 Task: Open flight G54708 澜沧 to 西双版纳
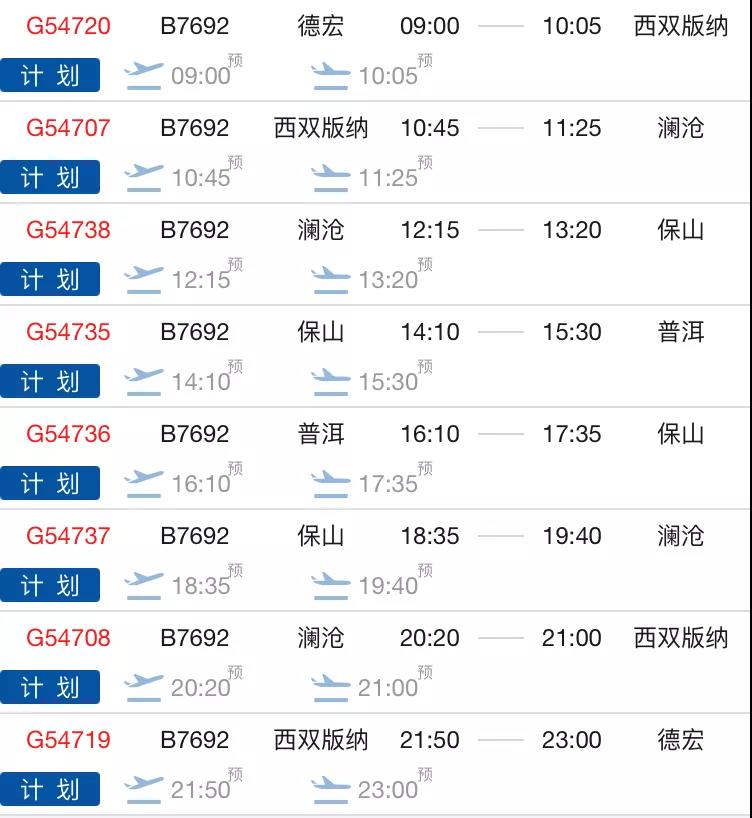click(68, 638)
